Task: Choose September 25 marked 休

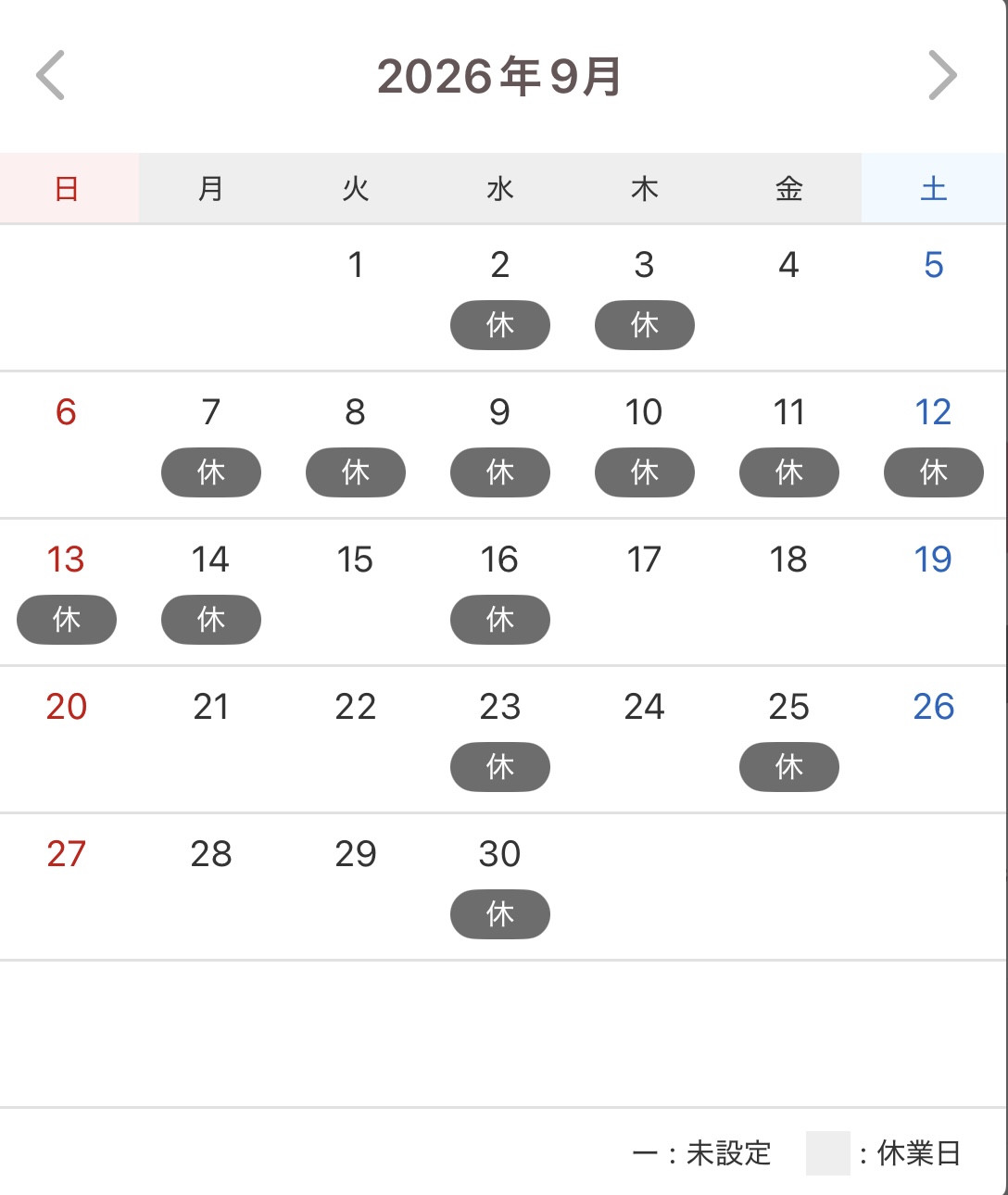Action: click(x=789, y=739)
